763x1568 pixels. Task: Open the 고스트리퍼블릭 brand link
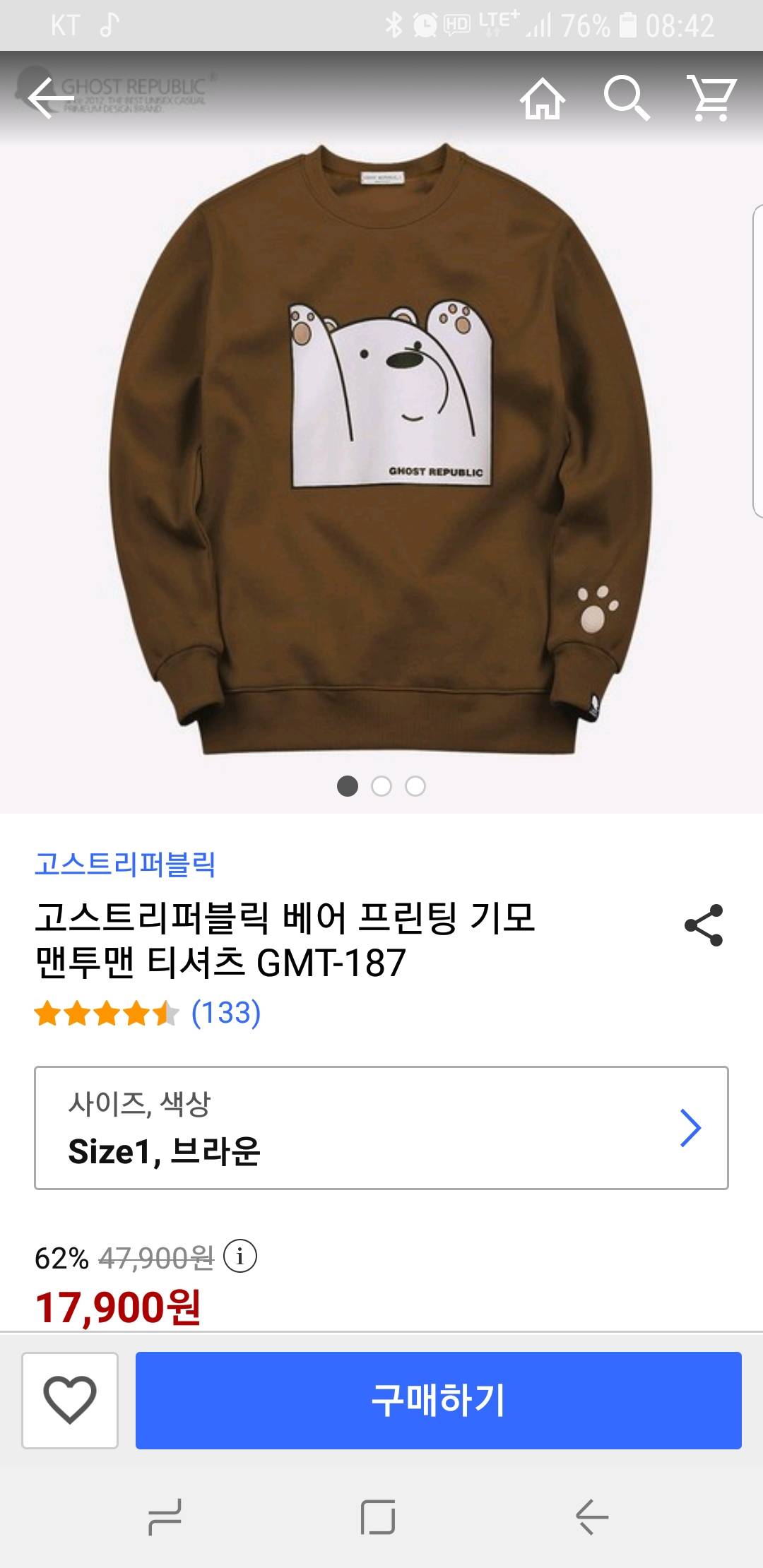(x=125, y=864)
